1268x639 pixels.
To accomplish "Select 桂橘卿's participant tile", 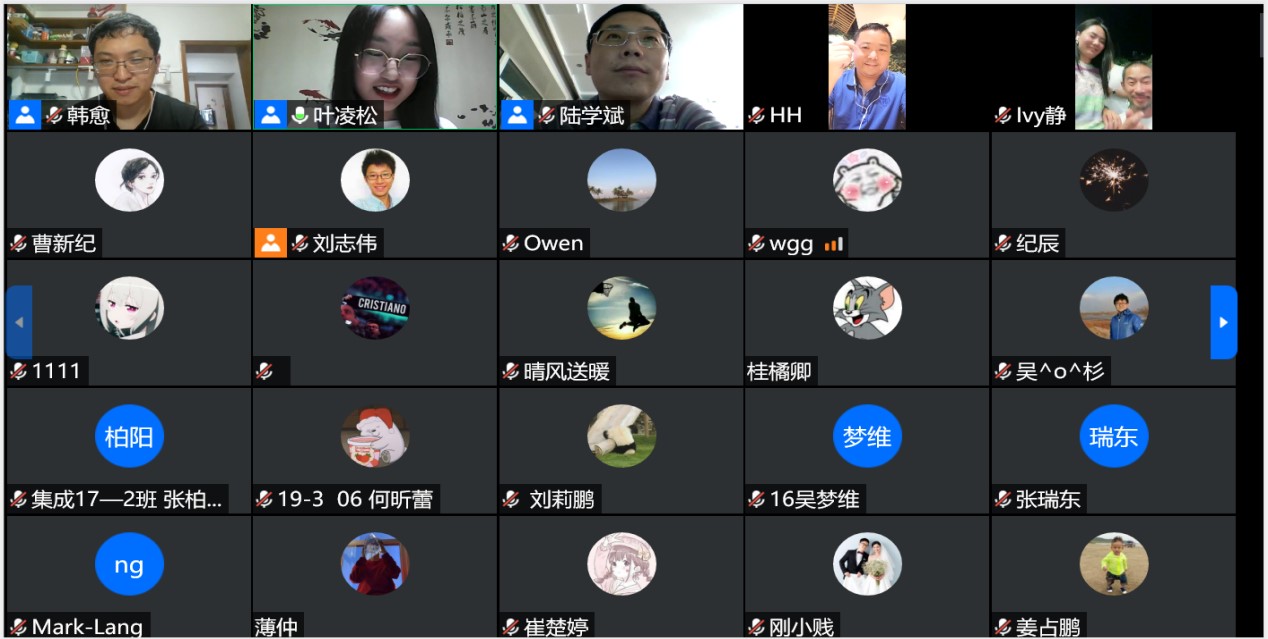I will click(x=866, y=322).
